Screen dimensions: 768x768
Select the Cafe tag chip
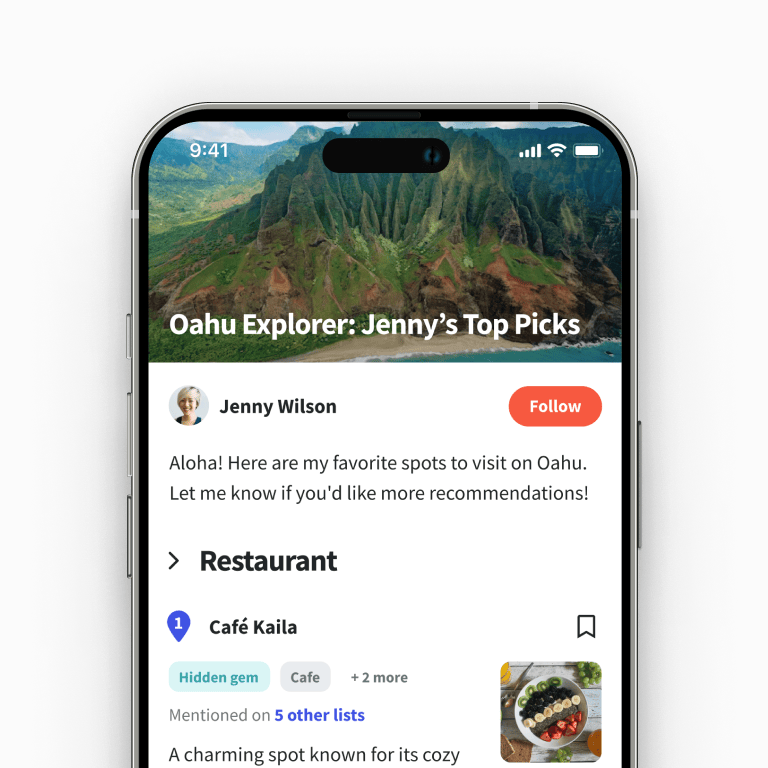click(x=305, y=677)
